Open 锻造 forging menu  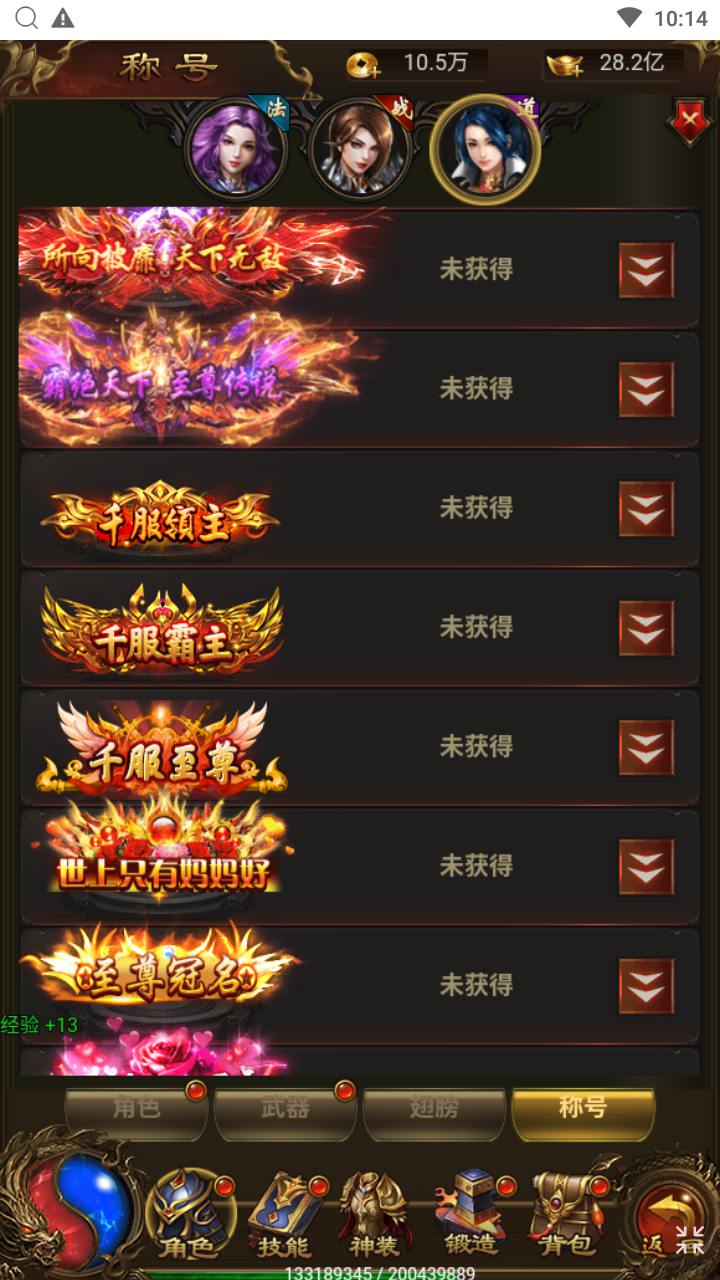470,1217
